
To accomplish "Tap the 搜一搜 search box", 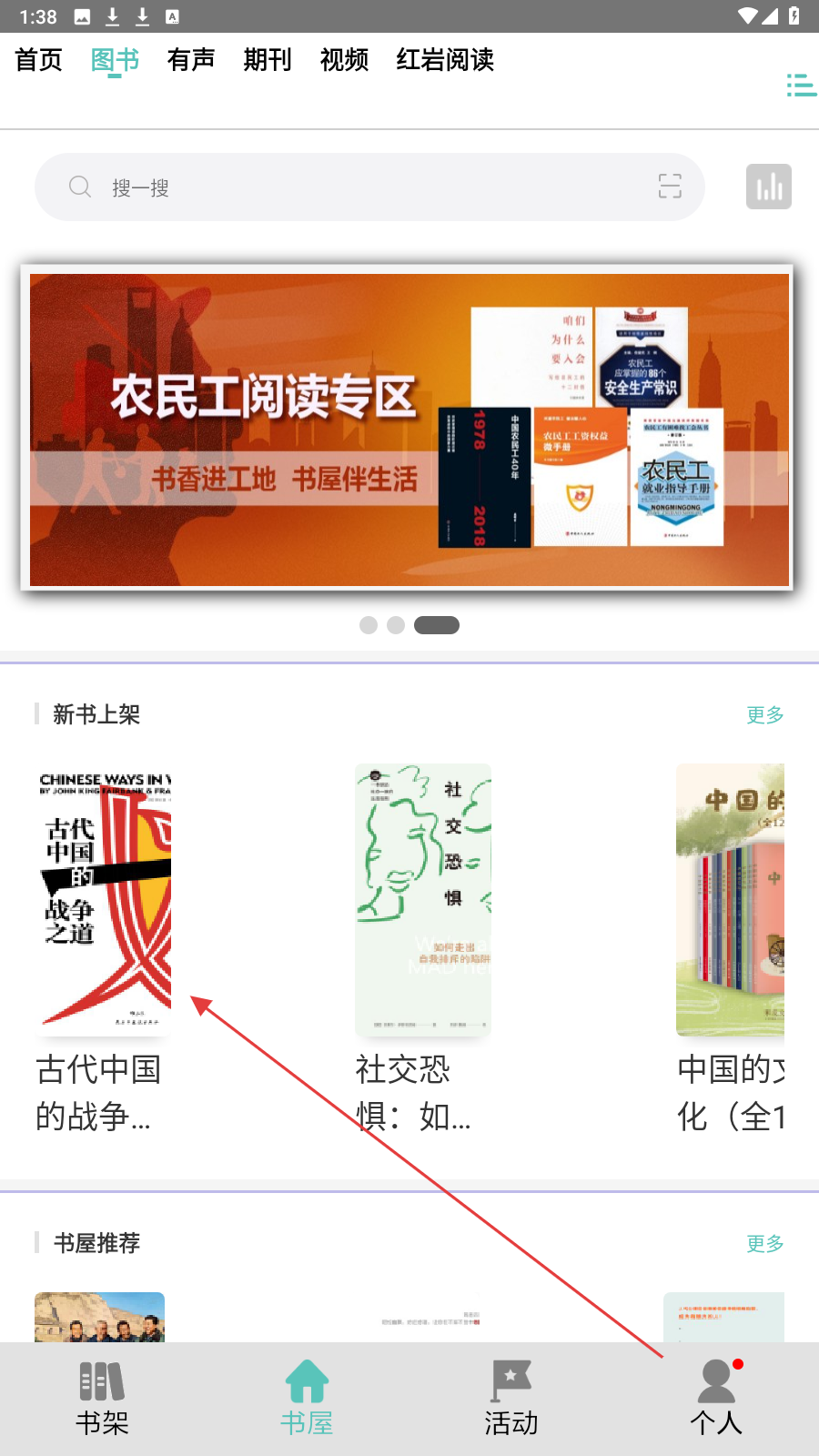I will (369, 187).
